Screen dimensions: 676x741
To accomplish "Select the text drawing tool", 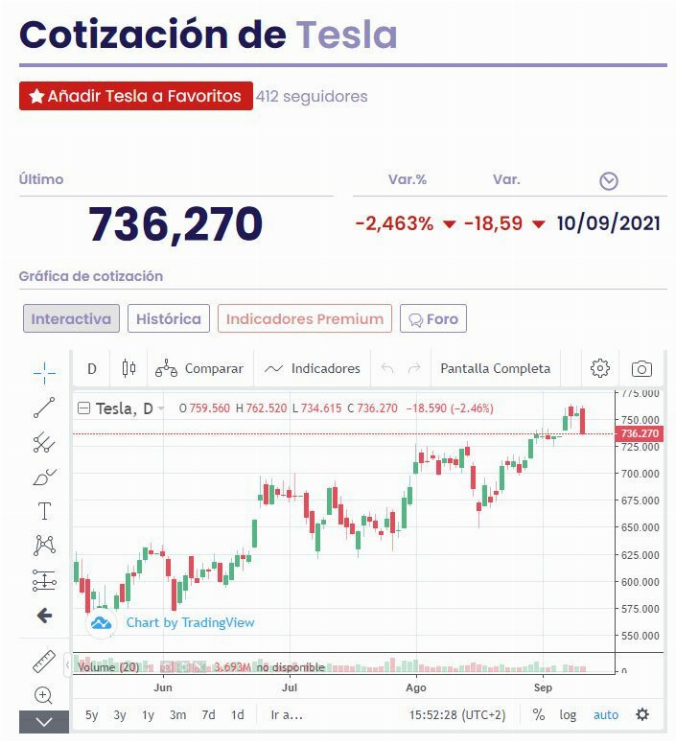I will [44, 511].
